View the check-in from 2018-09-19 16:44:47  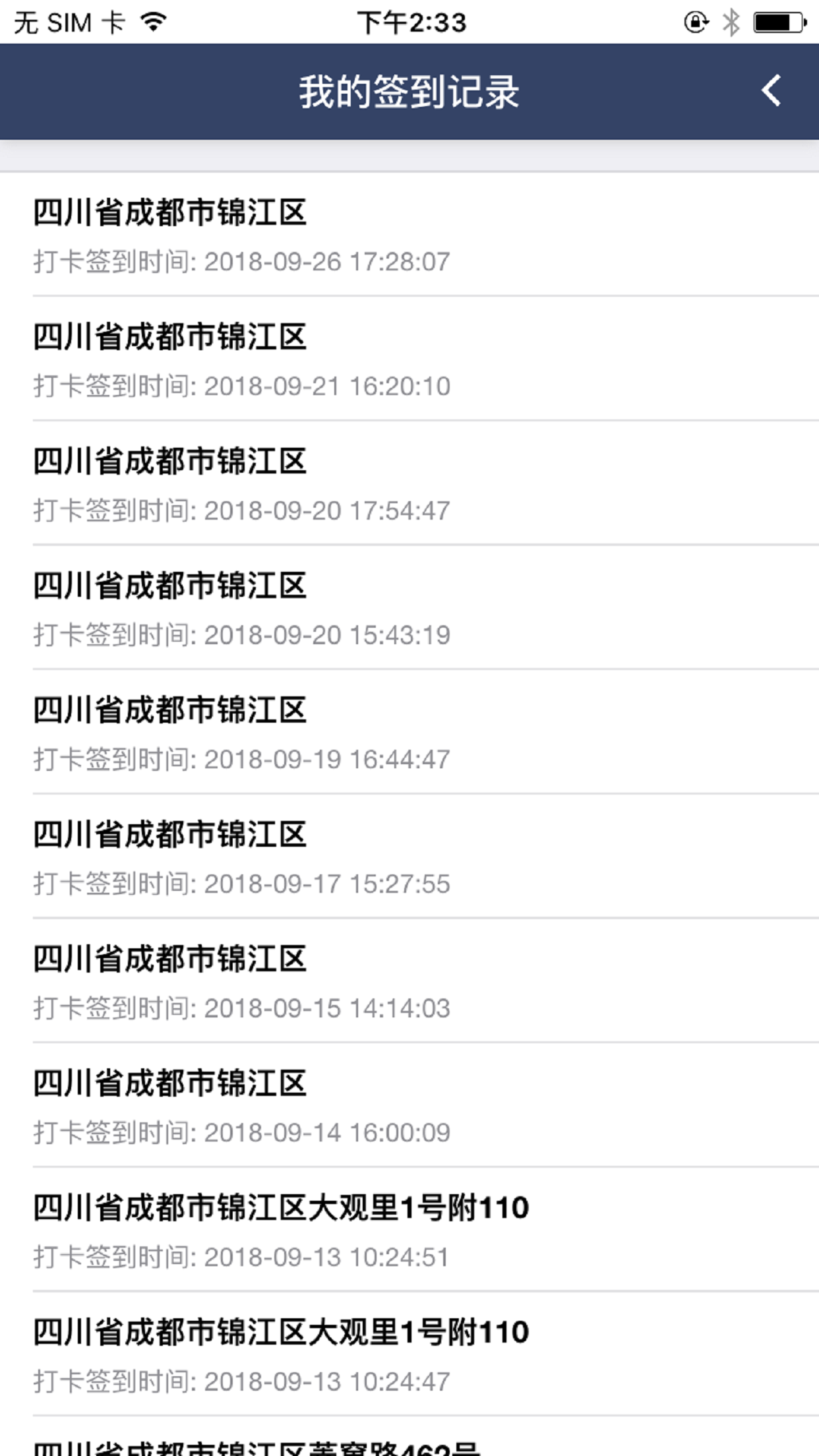pos(409,733)
